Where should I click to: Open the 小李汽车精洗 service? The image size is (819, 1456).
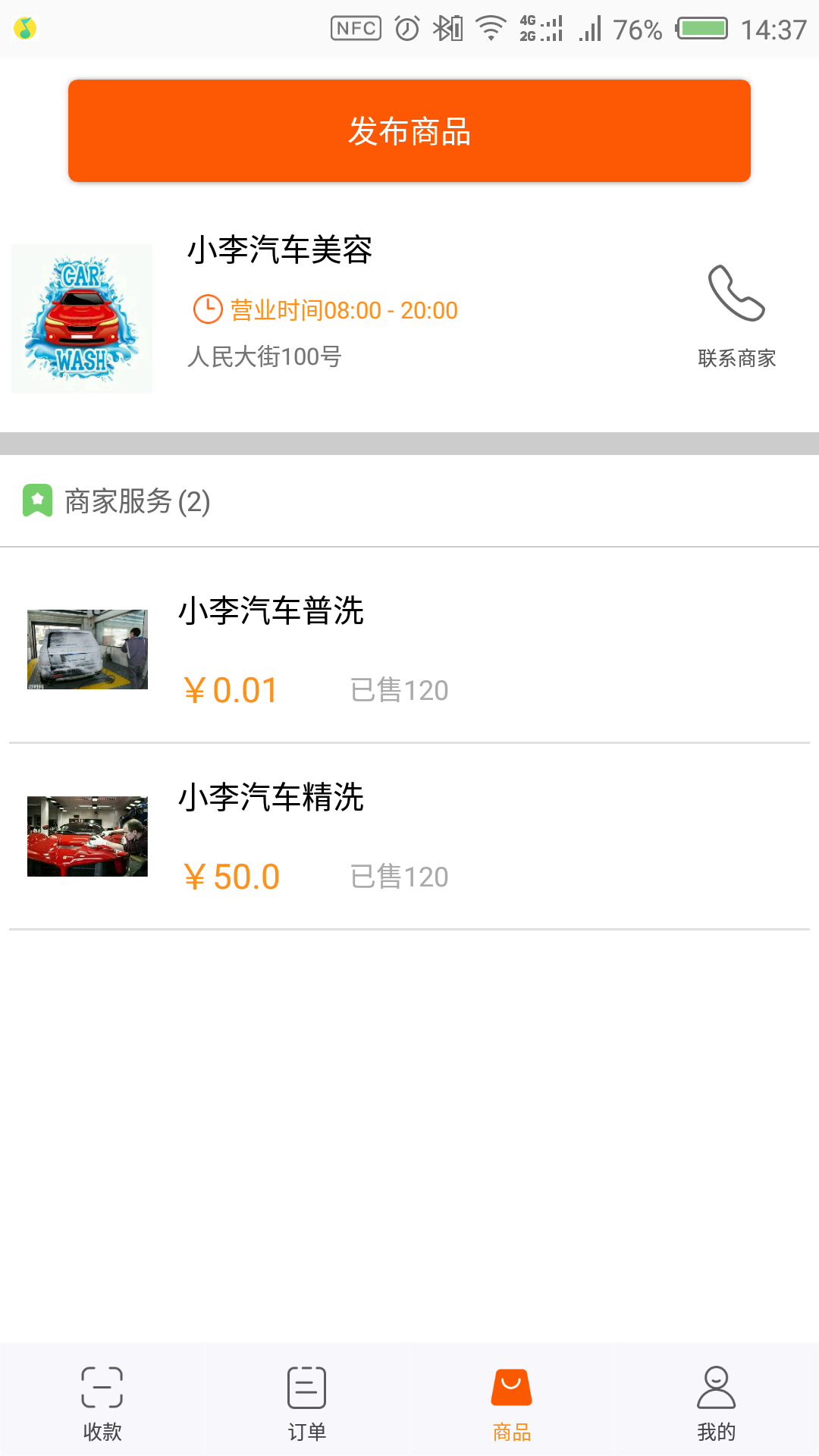(x=409, y=836)
